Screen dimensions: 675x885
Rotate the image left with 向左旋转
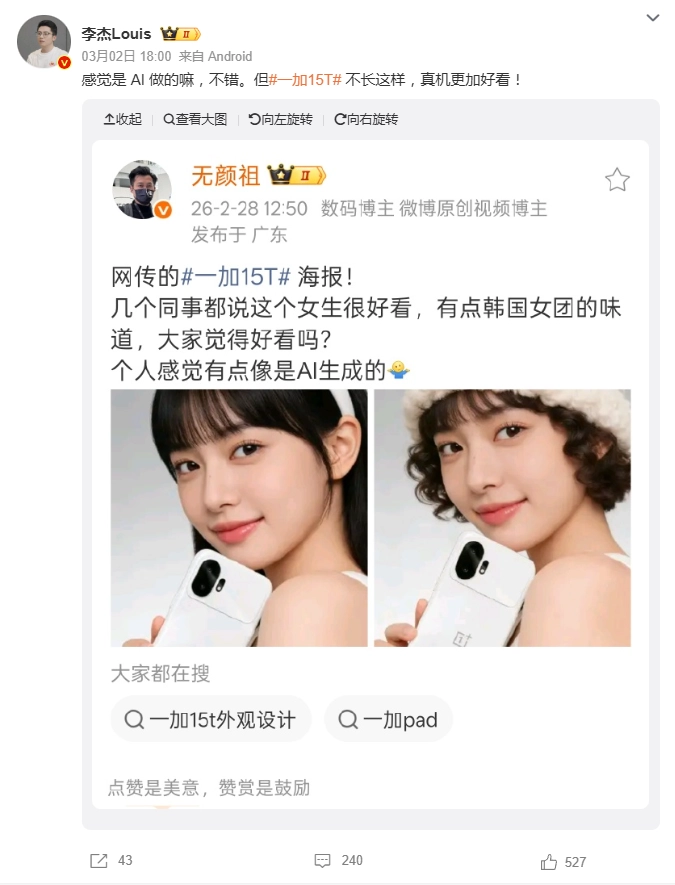[x=281, y=119]
